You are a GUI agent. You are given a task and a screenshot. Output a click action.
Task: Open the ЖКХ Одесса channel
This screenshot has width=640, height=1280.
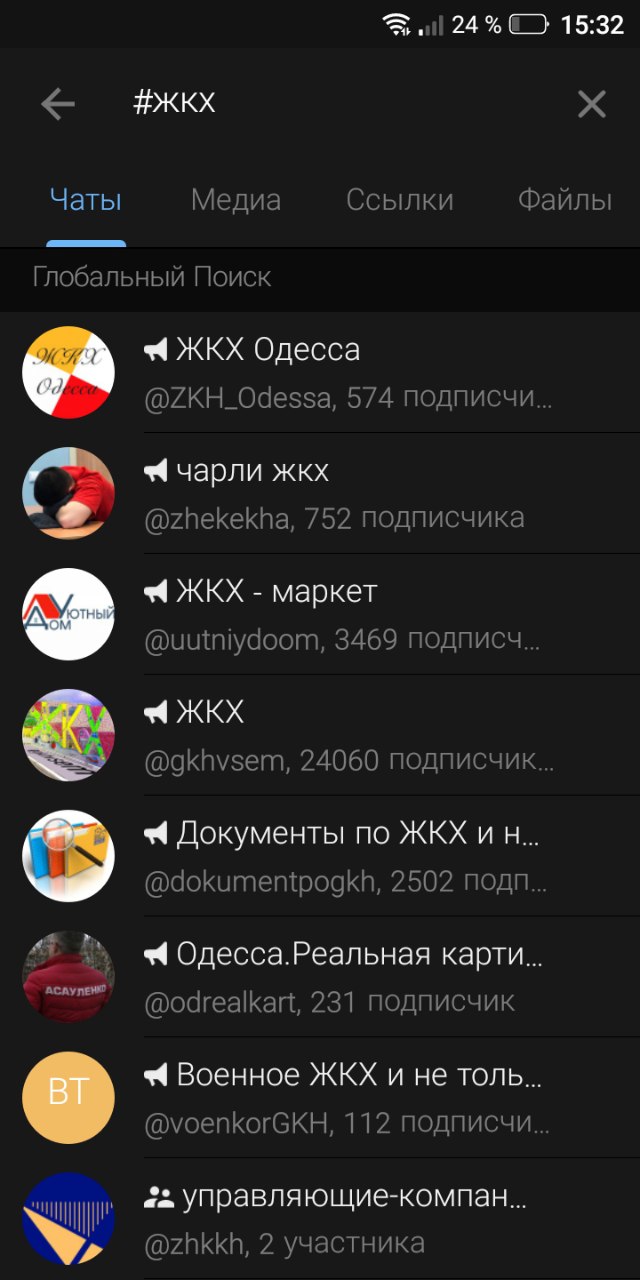point(330,373)
